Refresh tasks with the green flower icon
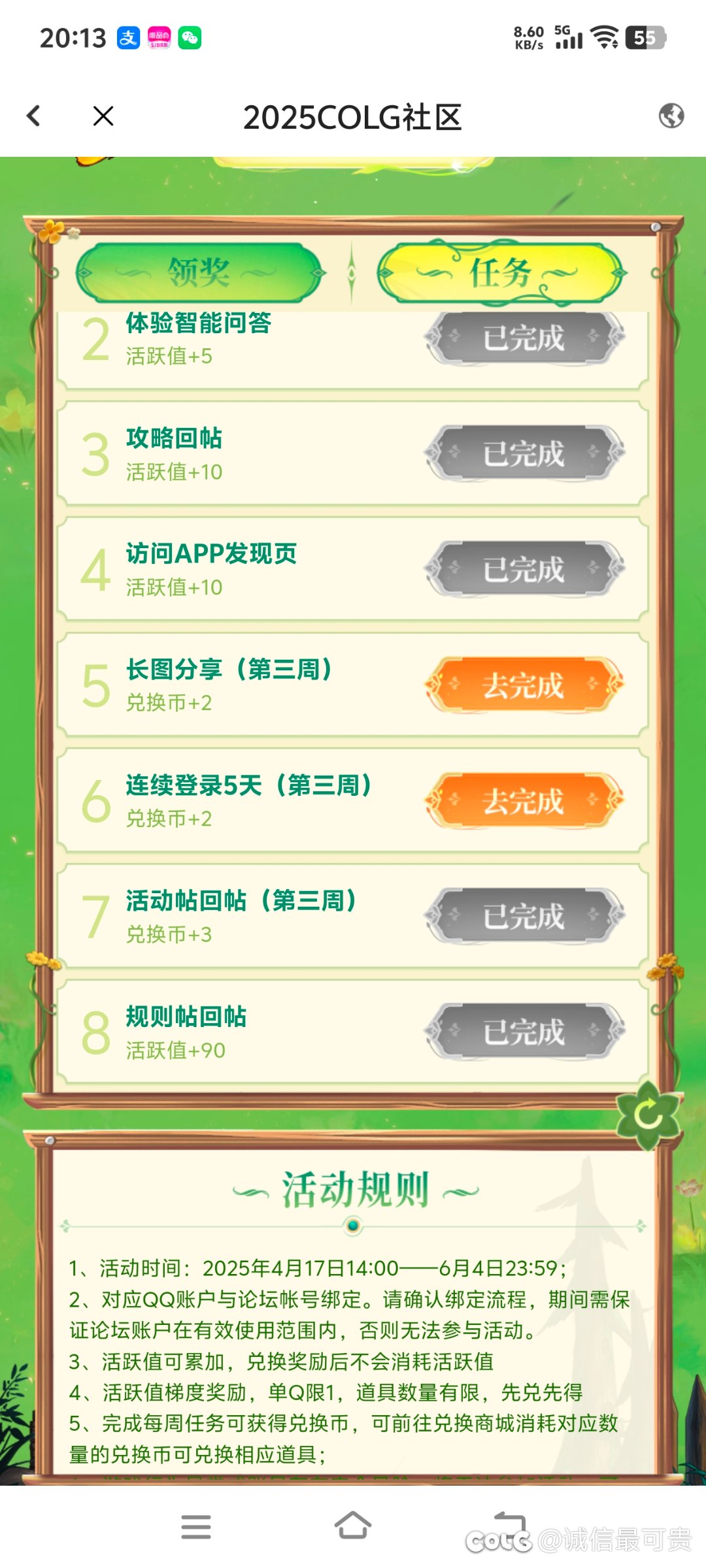Viewport: 706px width, 1568px height. tap(648, 1115)
